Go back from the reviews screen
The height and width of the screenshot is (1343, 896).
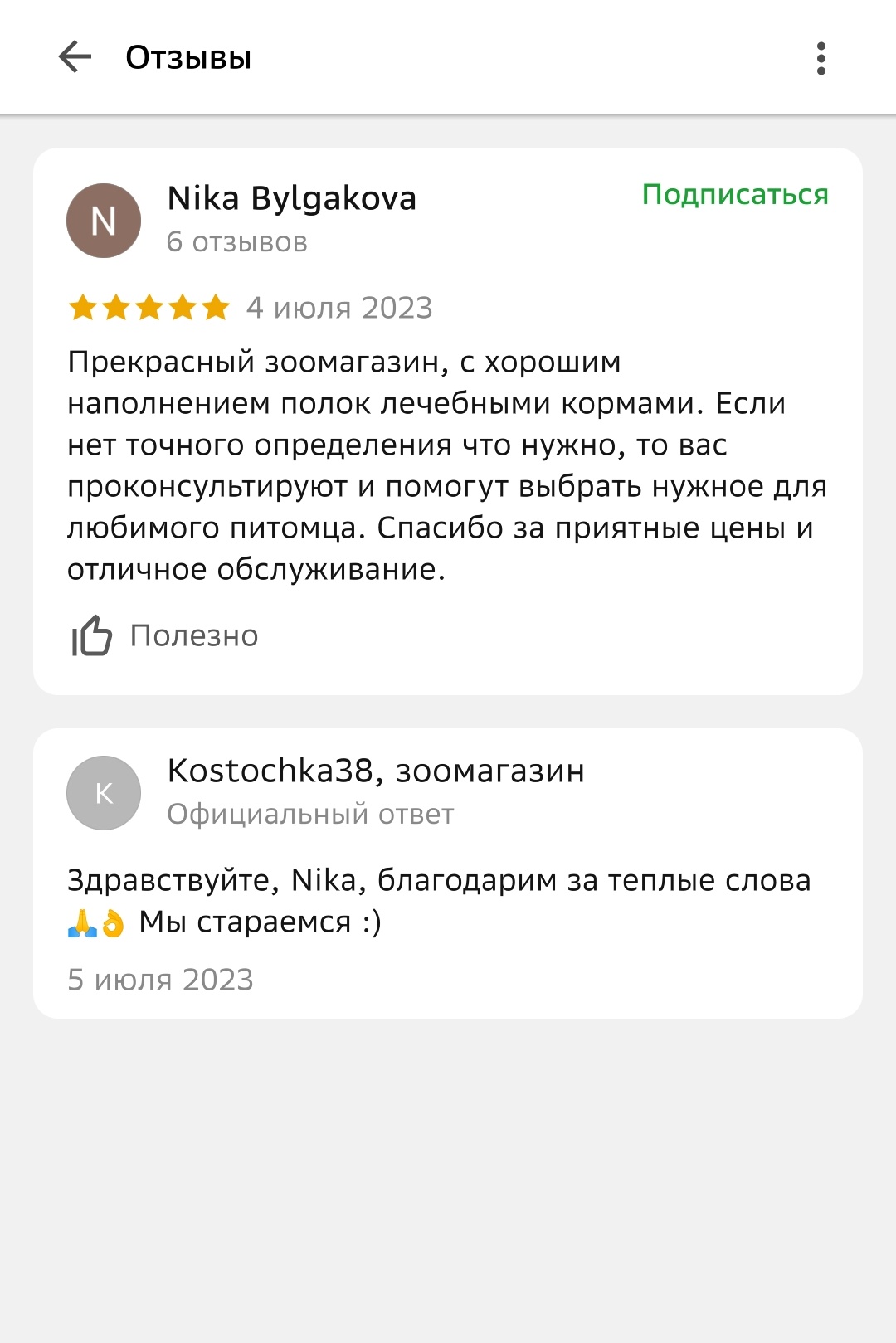75,57
